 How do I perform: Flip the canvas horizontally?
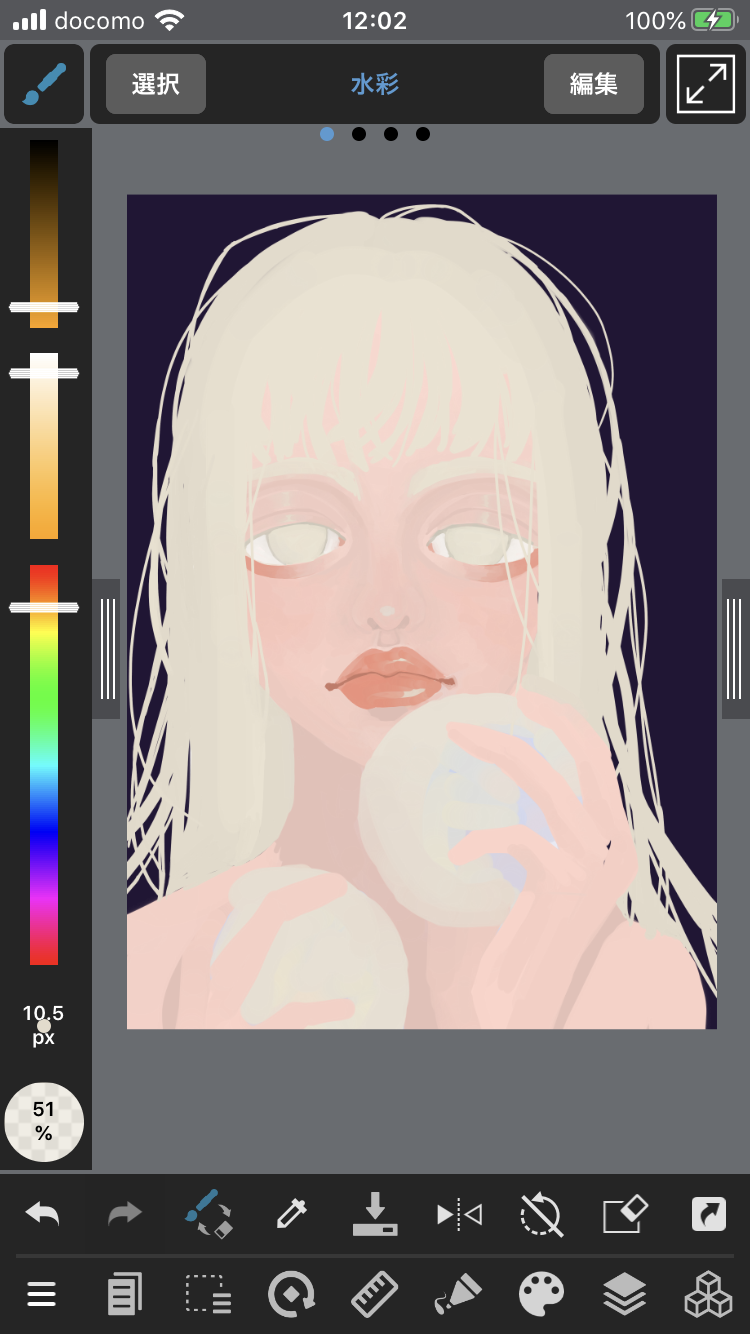[459, 1215]
